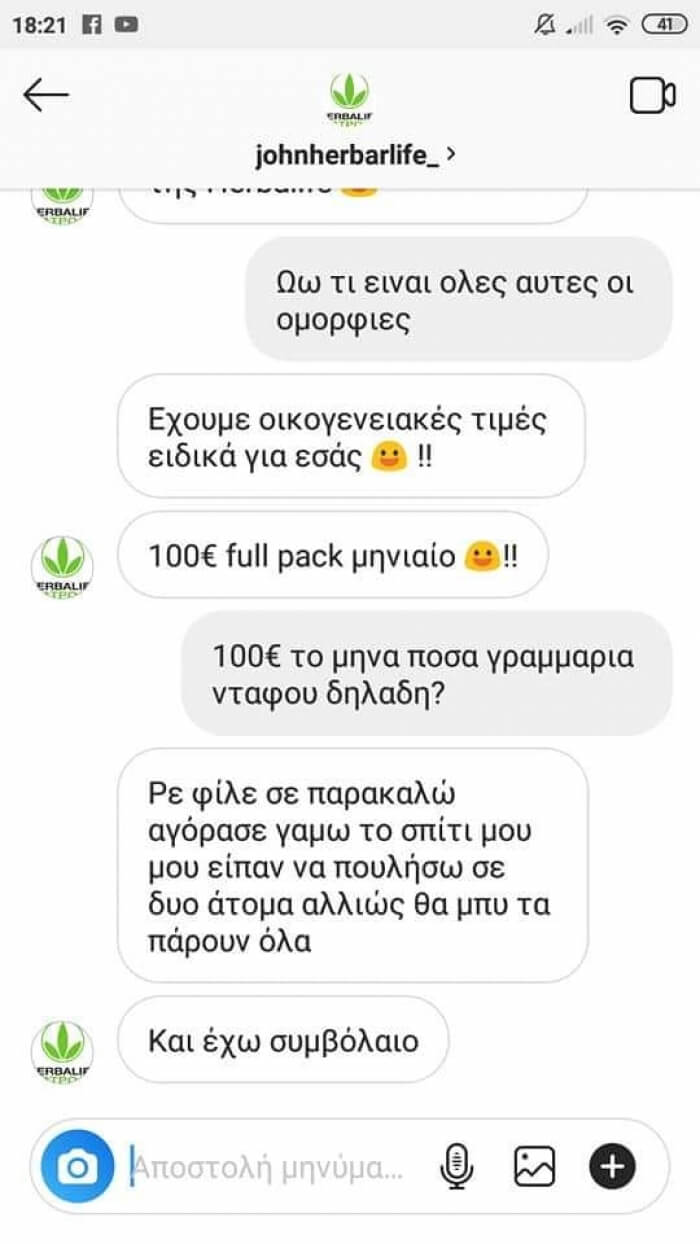Screen dimensions: 700x1244
Task: Open the camera in the message bar
Action: [x=77, y=1165]
